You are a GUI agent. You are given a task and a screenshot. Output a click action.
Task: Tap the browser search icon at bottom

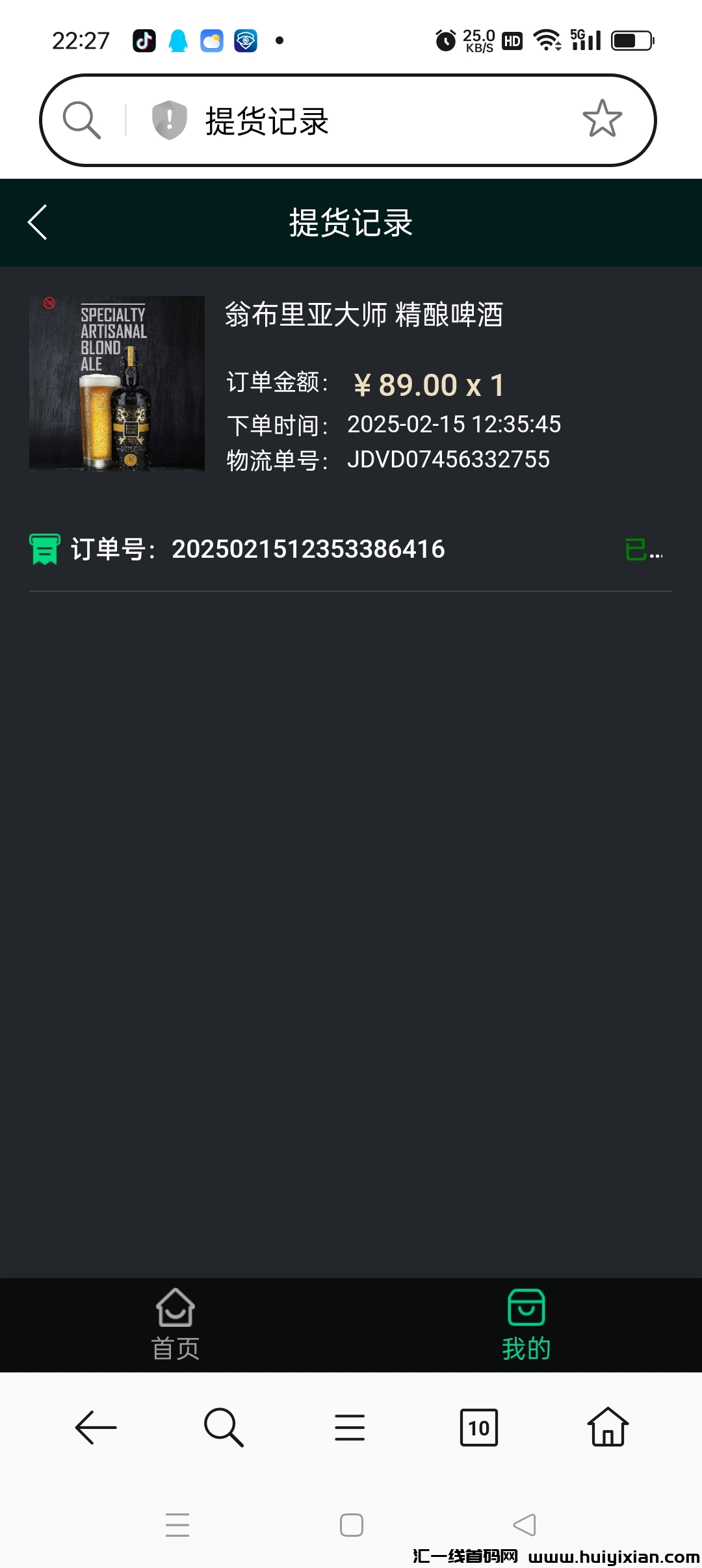(223, 1428)
